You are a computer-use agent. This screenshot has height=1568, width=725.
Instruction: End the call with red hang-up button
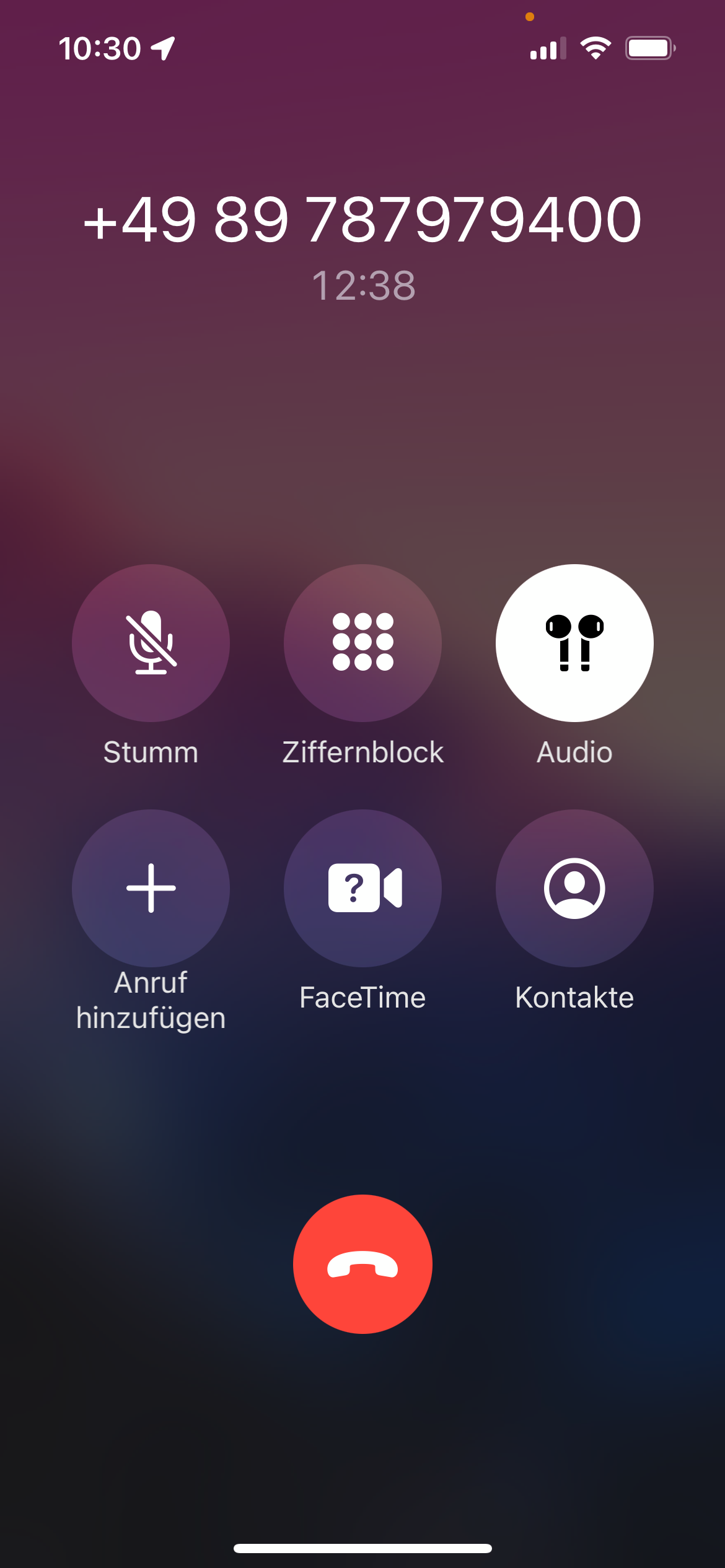coord(362,1264)
